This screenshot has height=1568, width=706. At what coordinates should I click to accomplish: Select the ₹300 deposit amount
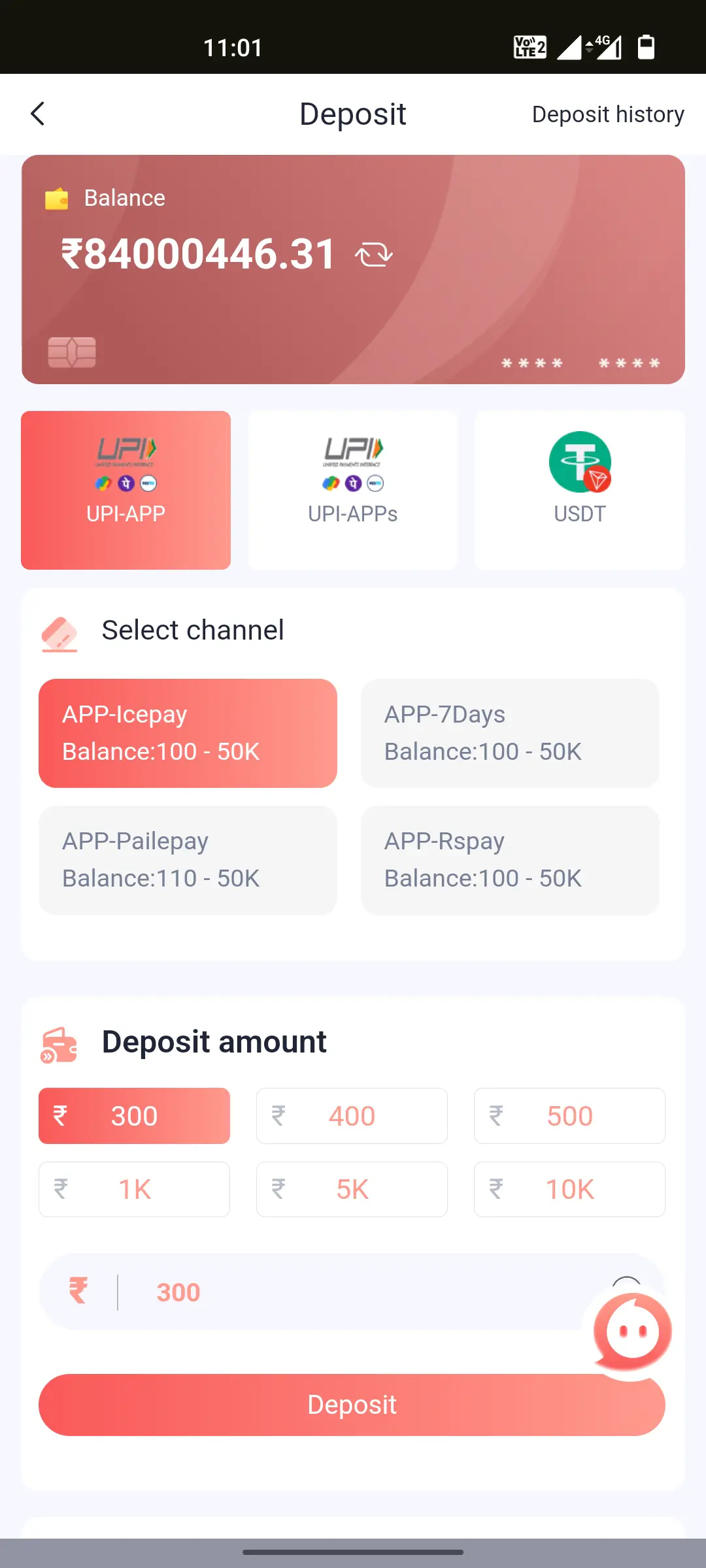(134, 1116)
